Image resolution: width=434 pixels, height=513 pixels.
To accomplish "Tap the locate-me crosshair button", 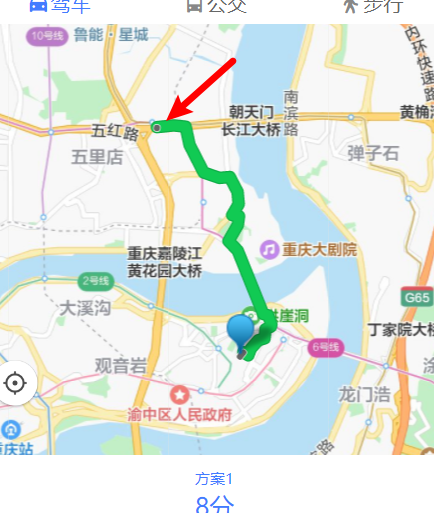I will (15, 383).
